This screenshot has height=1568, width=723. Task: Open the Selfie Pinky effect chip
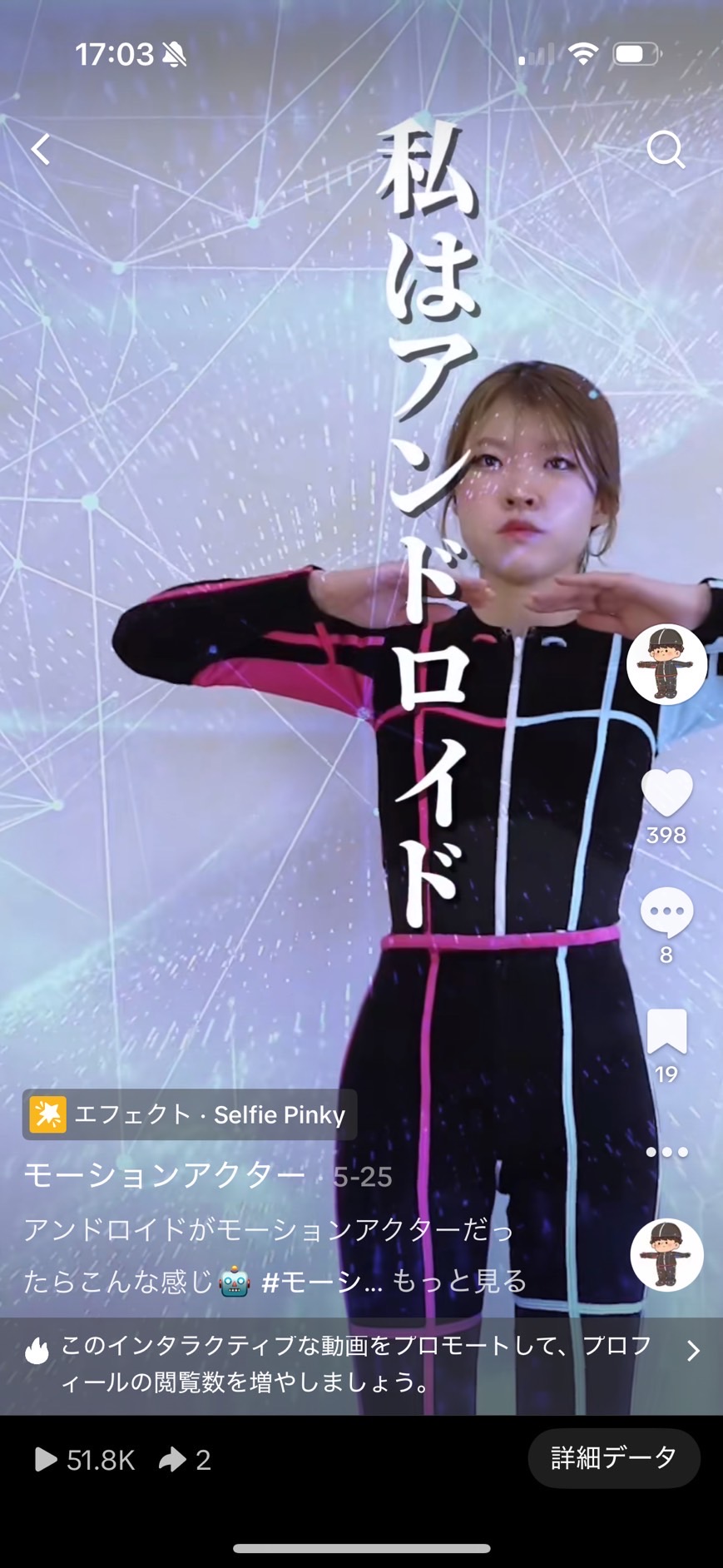(x=190, y=1114)
